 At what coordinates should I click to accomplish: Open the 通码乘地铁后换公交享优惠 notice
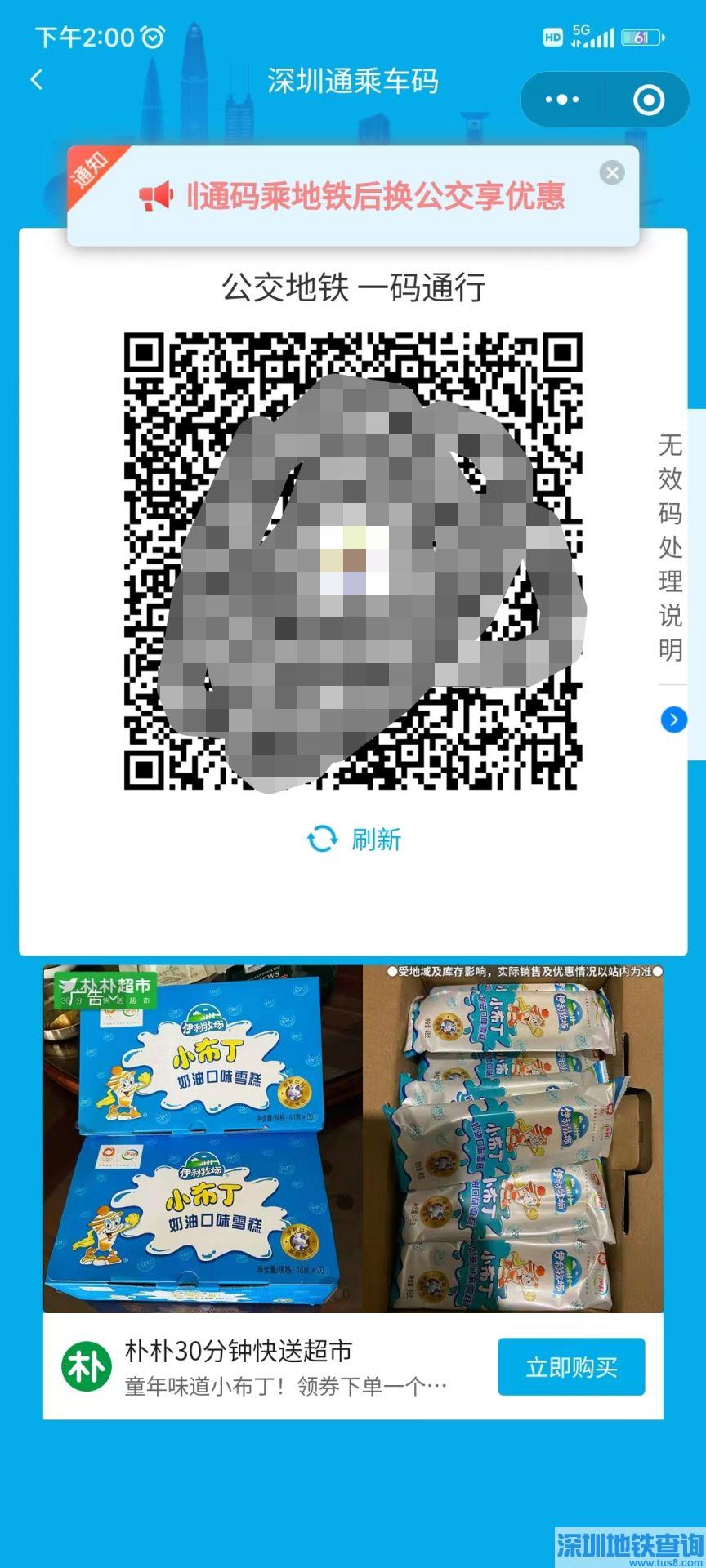375,197
